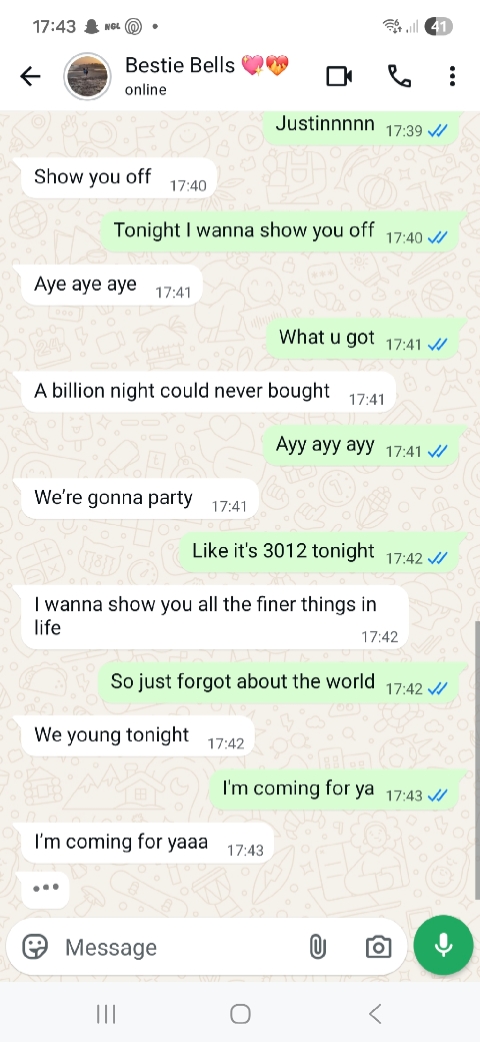This screenshot has height=1042, width=480.
Task: Open the three-dot overflow menu
Action: click(452, 76)
